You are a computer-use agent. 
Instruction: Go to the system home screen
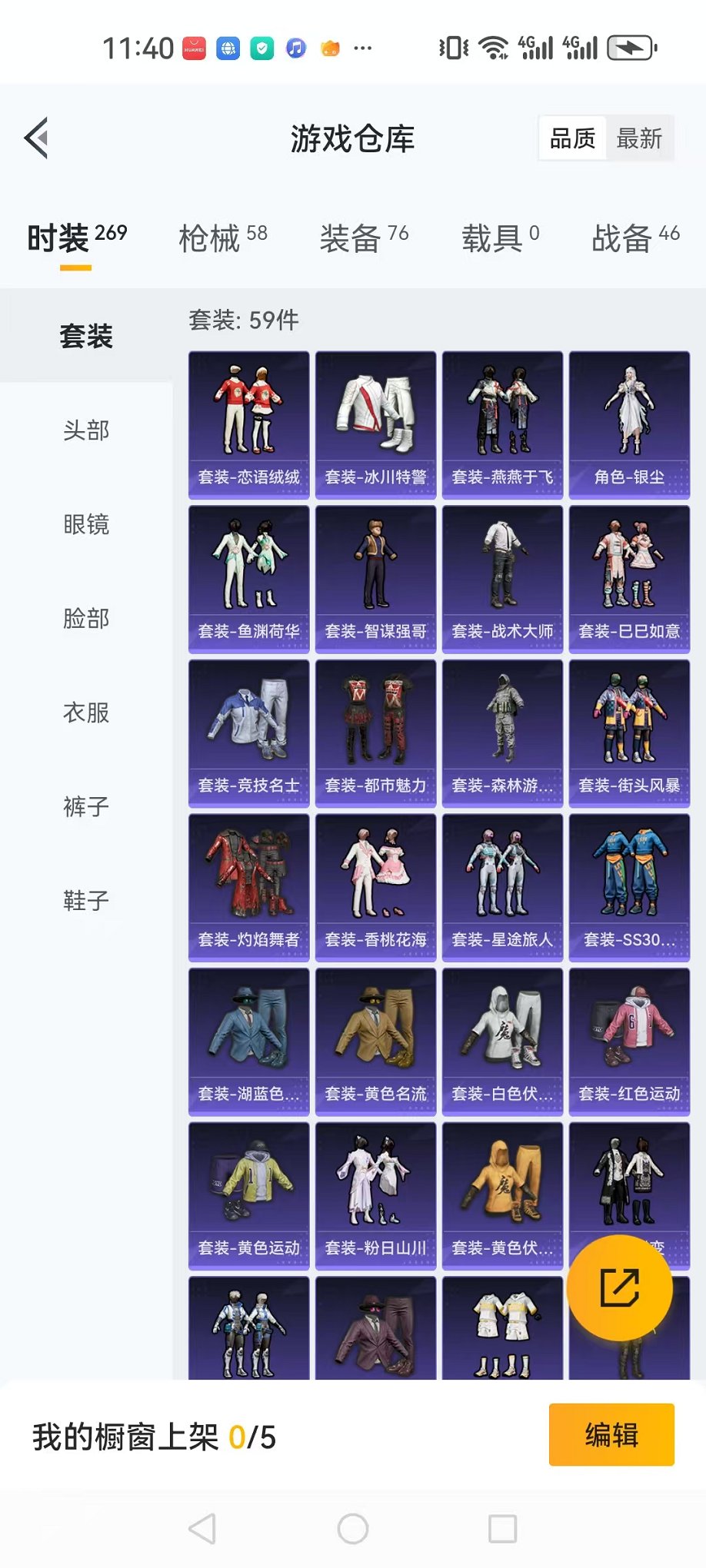point(353,1529)
